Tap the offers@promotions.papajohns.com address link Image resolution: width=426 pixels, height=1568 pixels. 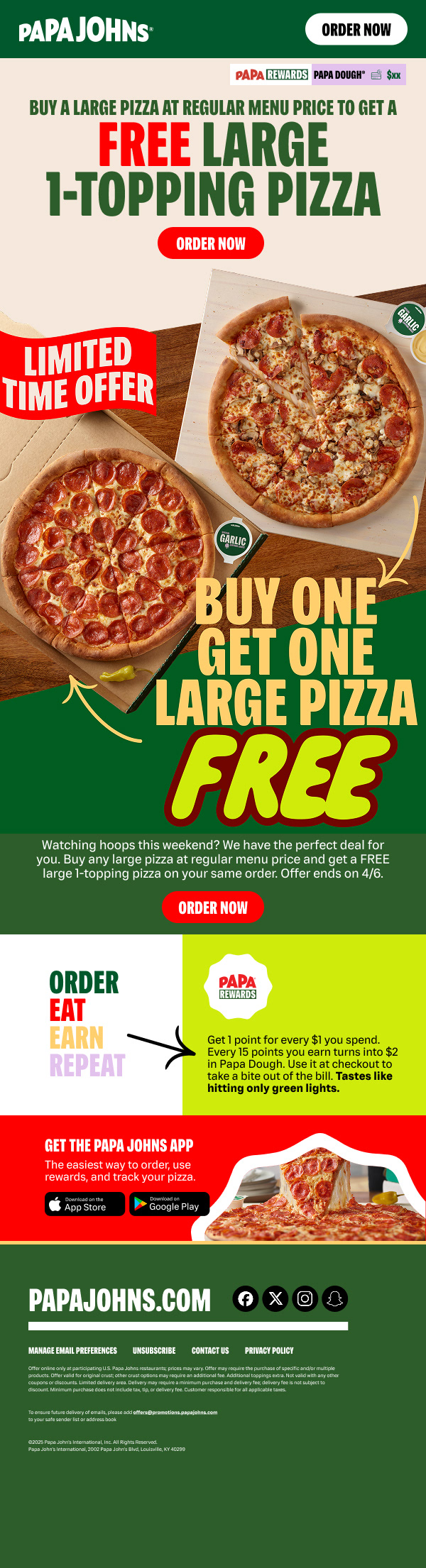click(x=175, y=1412)
